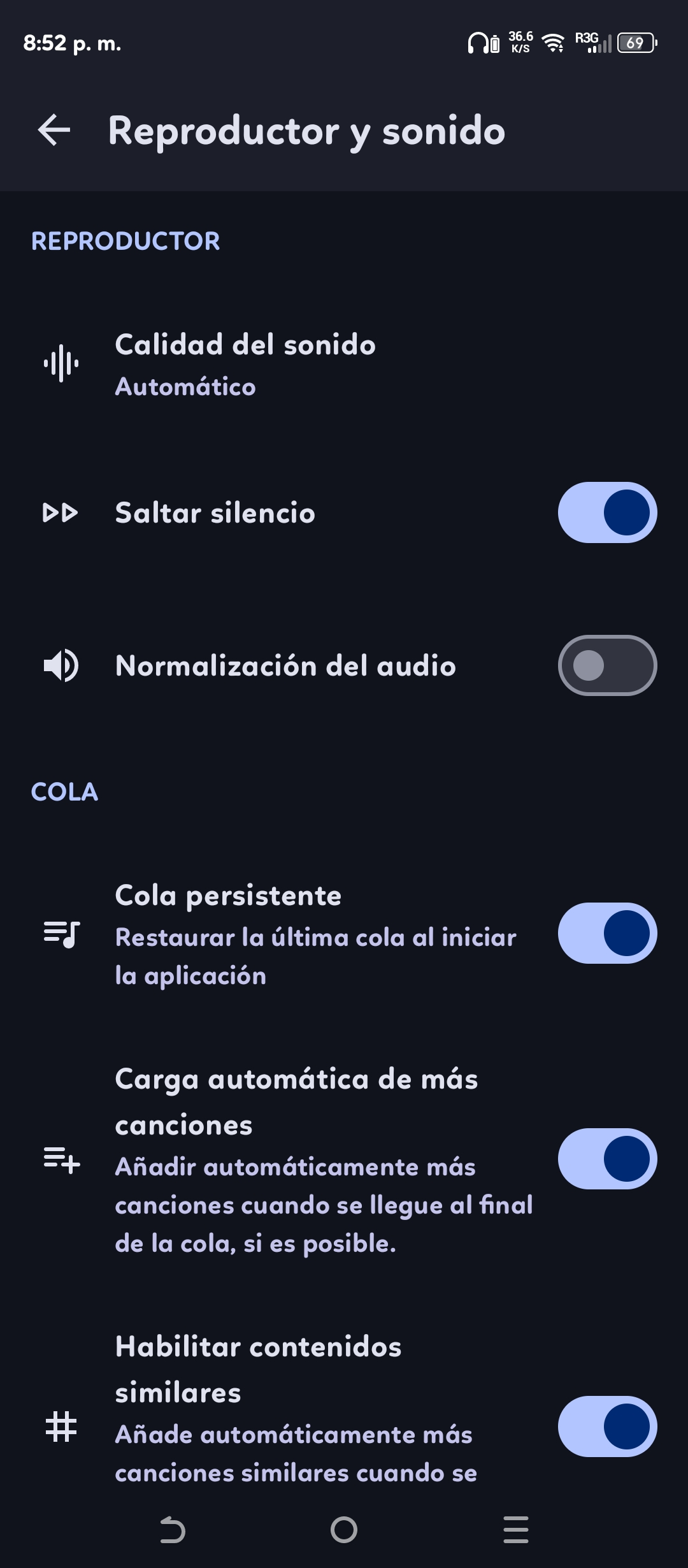Turn off Saltar silencio

pyautogui.click(x=607, y=512)
